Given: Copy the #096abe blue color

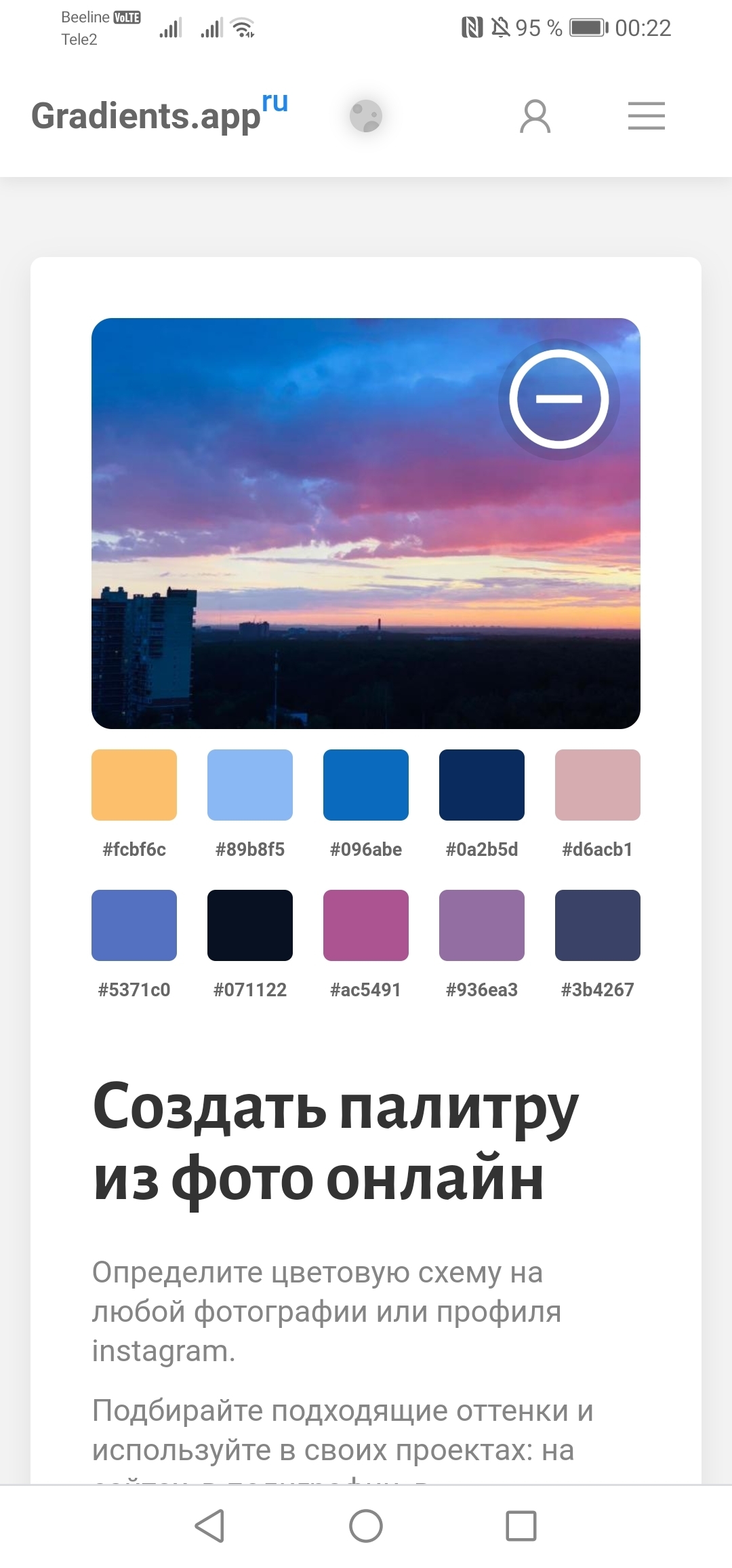Looking at the screenshot, I should click(x=366, y=785).
